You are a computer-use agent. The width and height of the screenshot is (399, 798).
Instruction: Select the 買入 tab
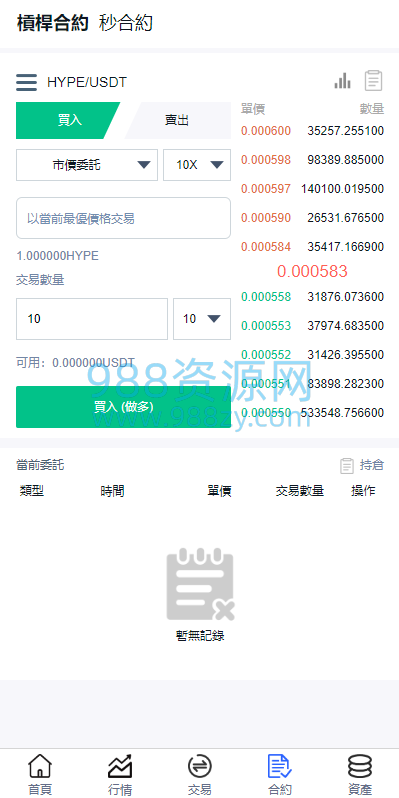click(68, 121)
